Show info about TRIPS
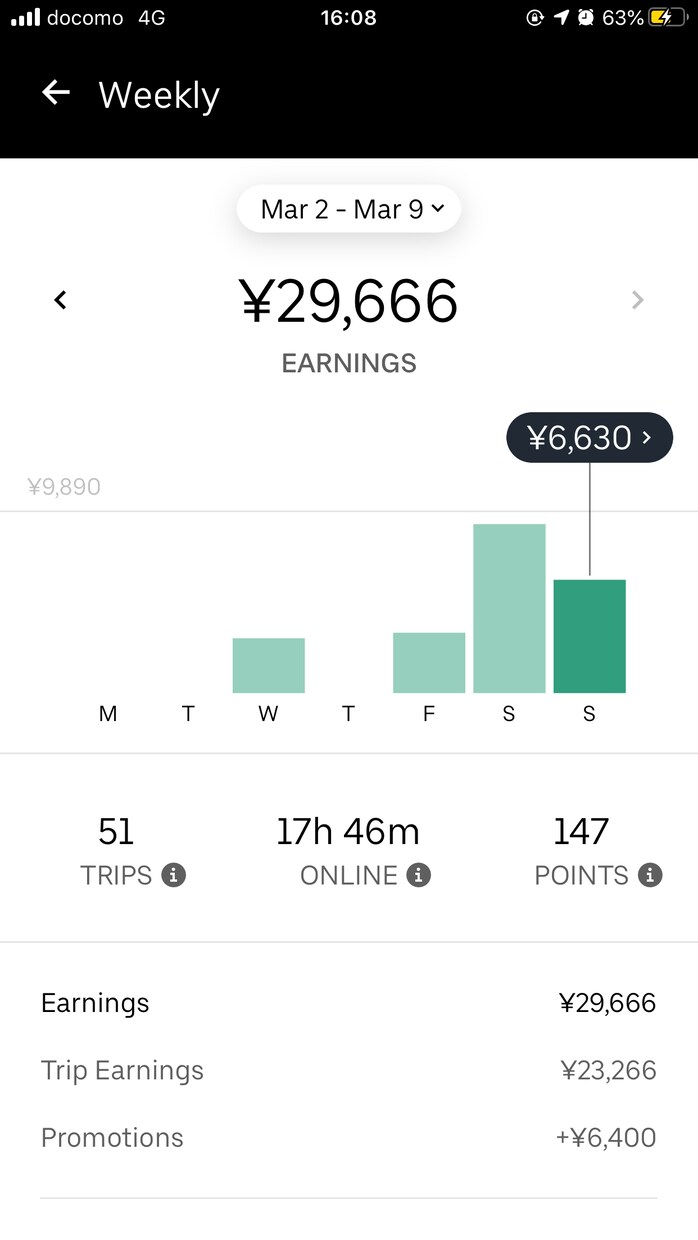The image size is (698, 1240). point(174,876)
